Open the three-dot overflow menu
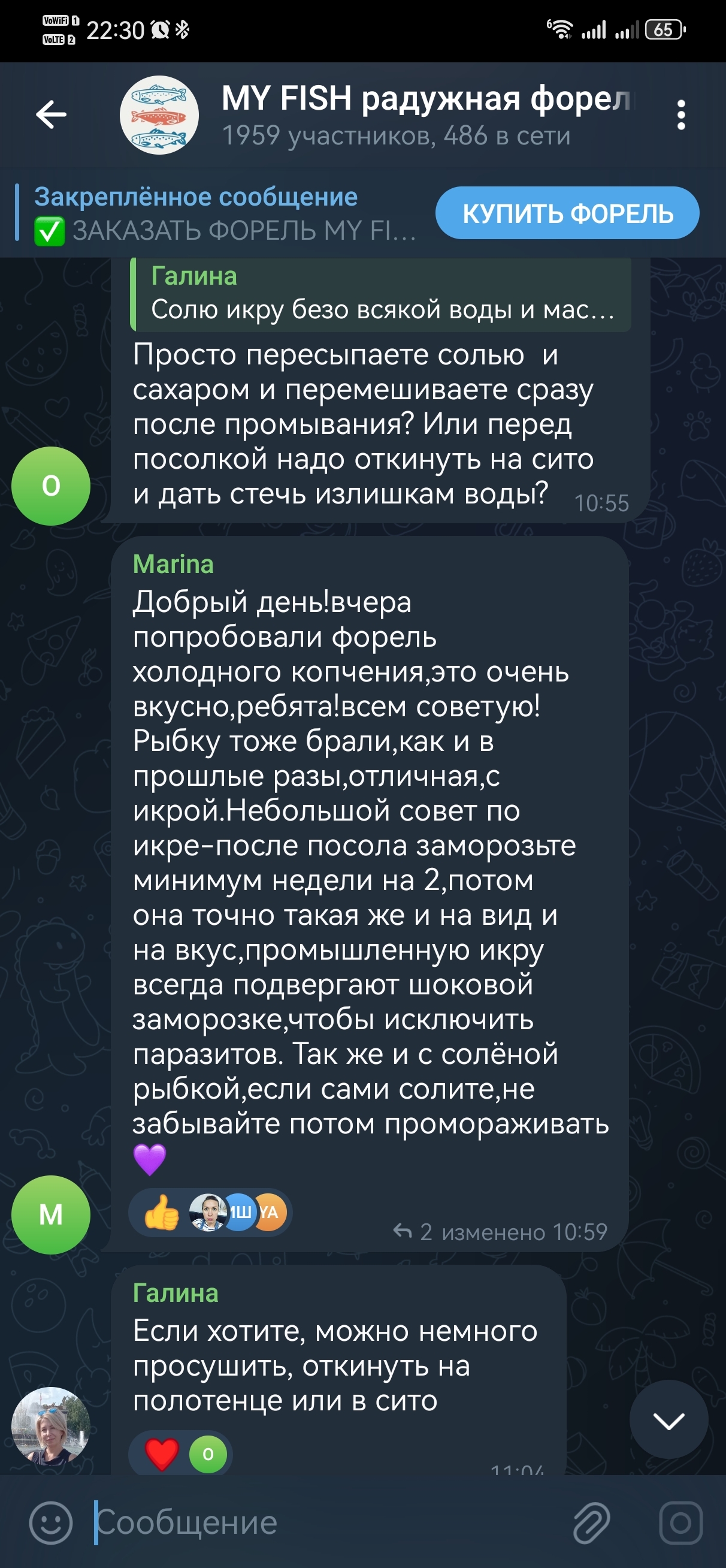The width and height of the screenshot is (726, 1568). 681,115
